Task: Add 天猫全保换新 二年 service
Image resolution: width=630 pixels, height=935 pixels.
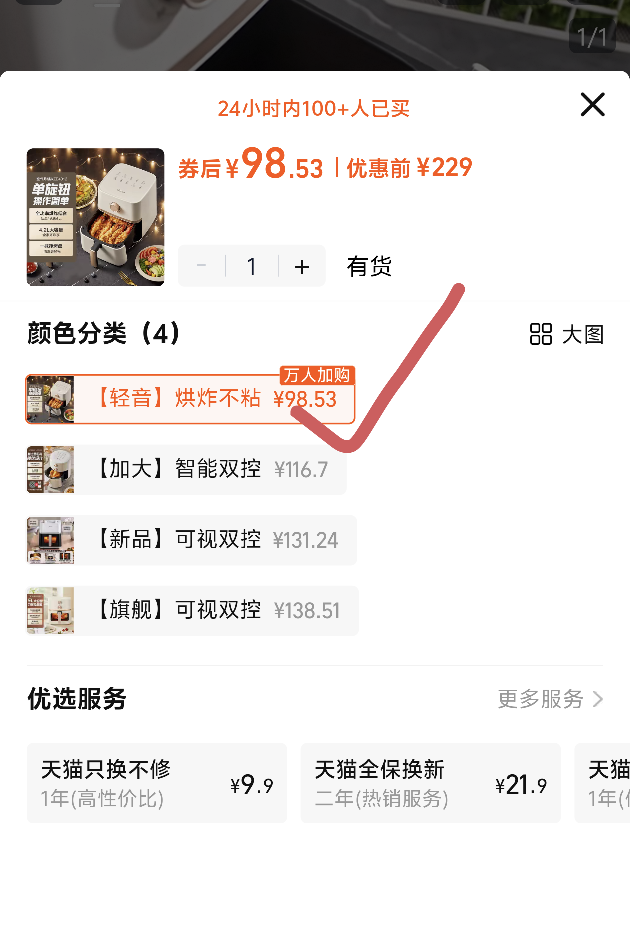Action: 430,783
